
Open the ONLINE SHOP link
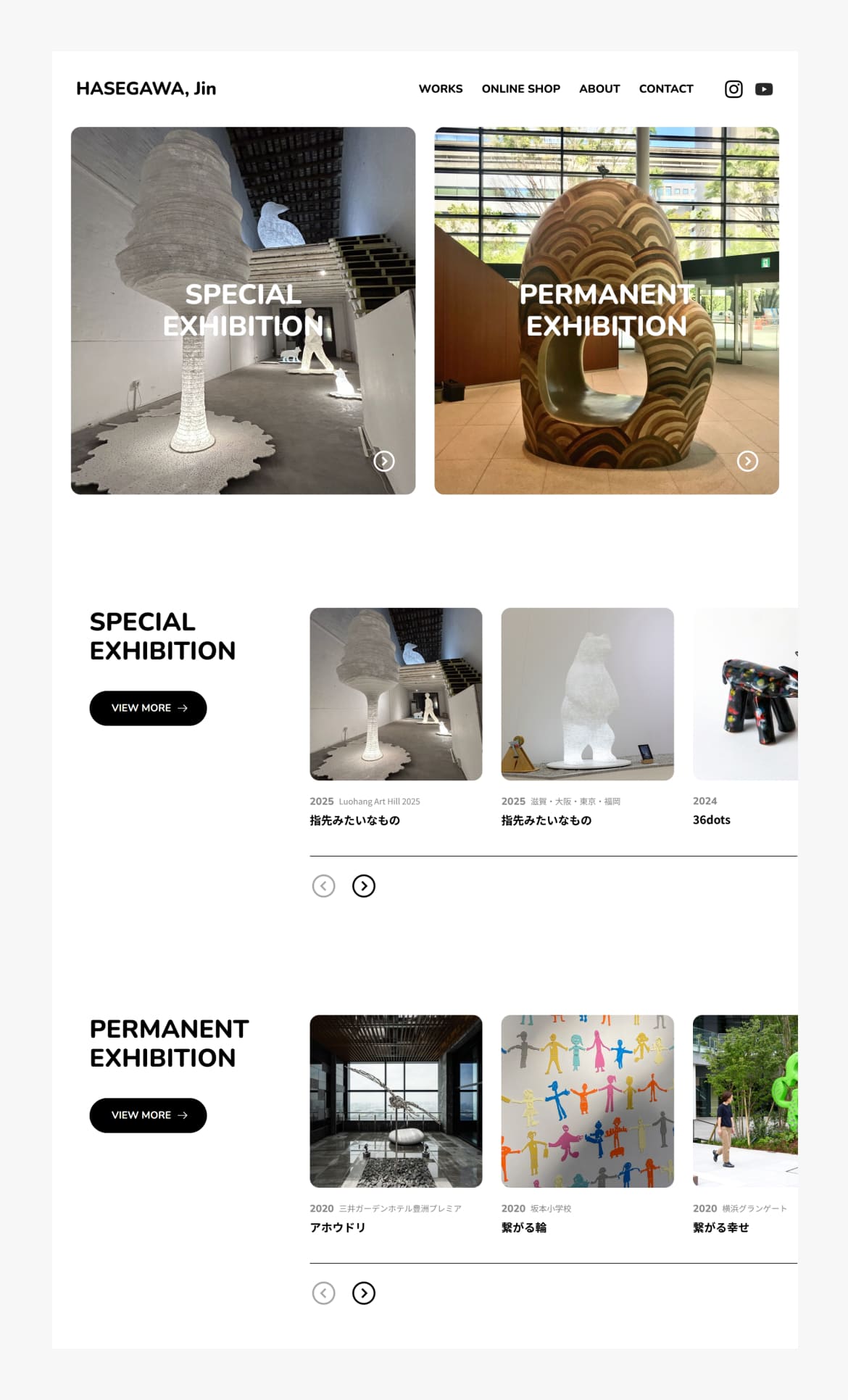click(x=520, y=88)
